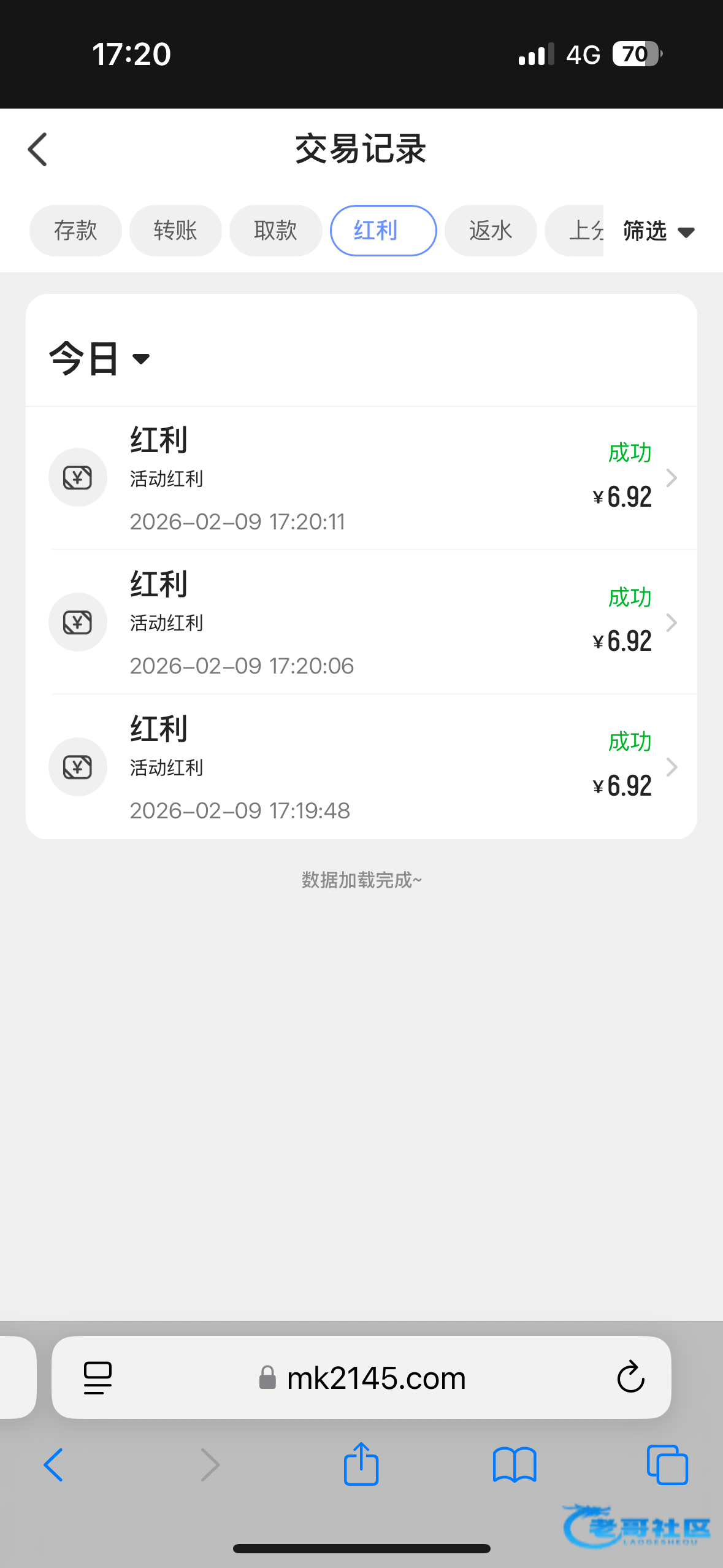Tap the mk2145.com address bar

375,1378
